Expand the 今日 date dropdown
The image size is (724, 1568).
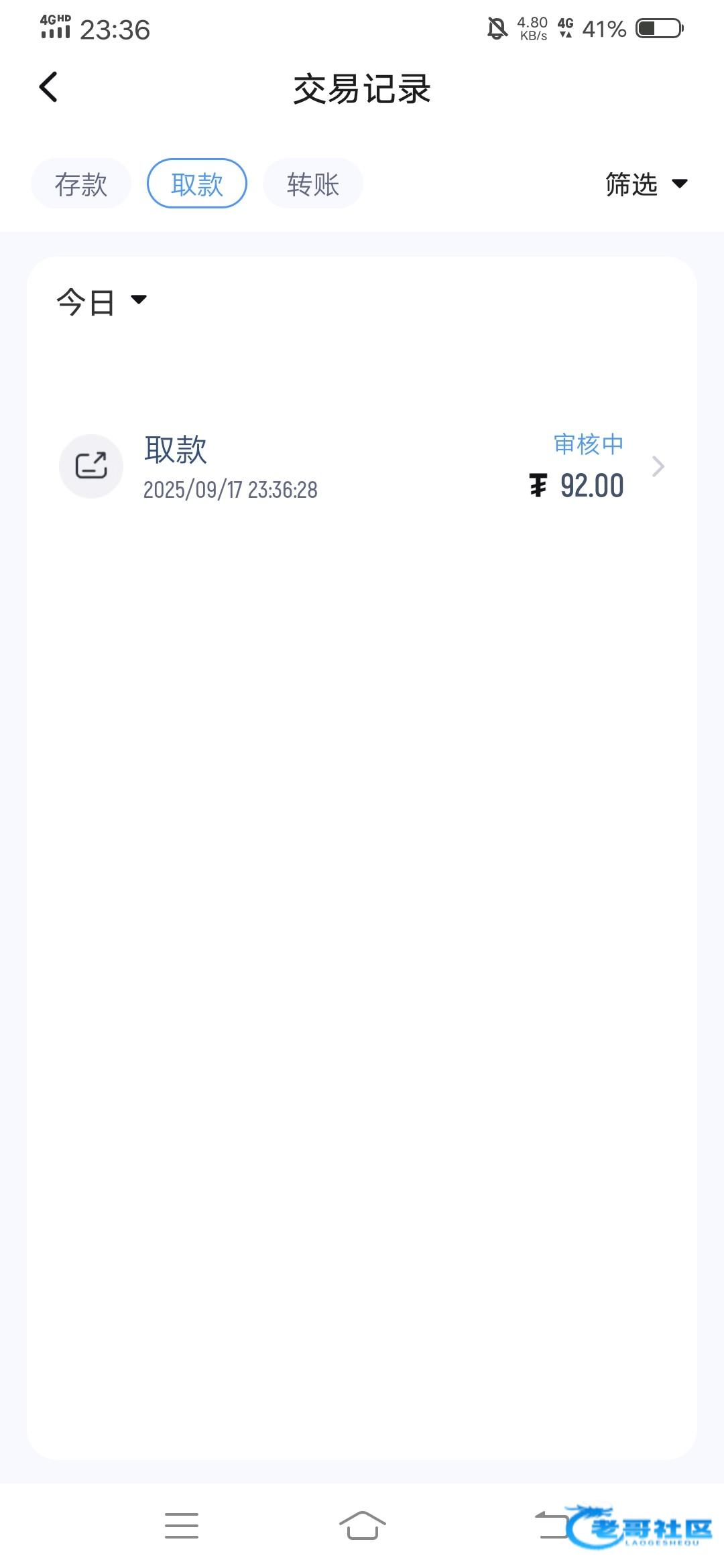coord(102,302)
